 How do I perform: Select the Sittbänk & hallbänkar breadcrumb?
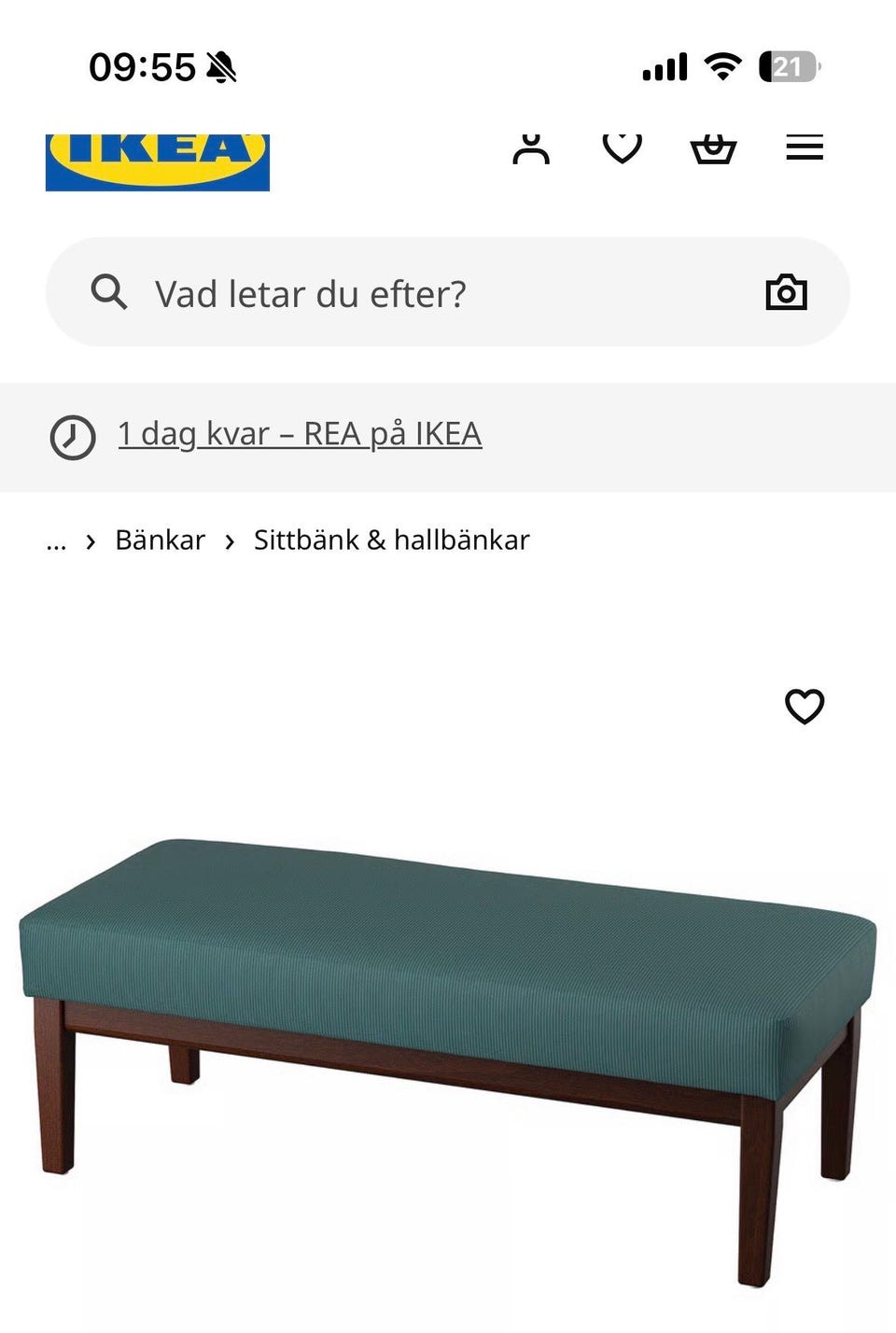click(x=391, y=540)
